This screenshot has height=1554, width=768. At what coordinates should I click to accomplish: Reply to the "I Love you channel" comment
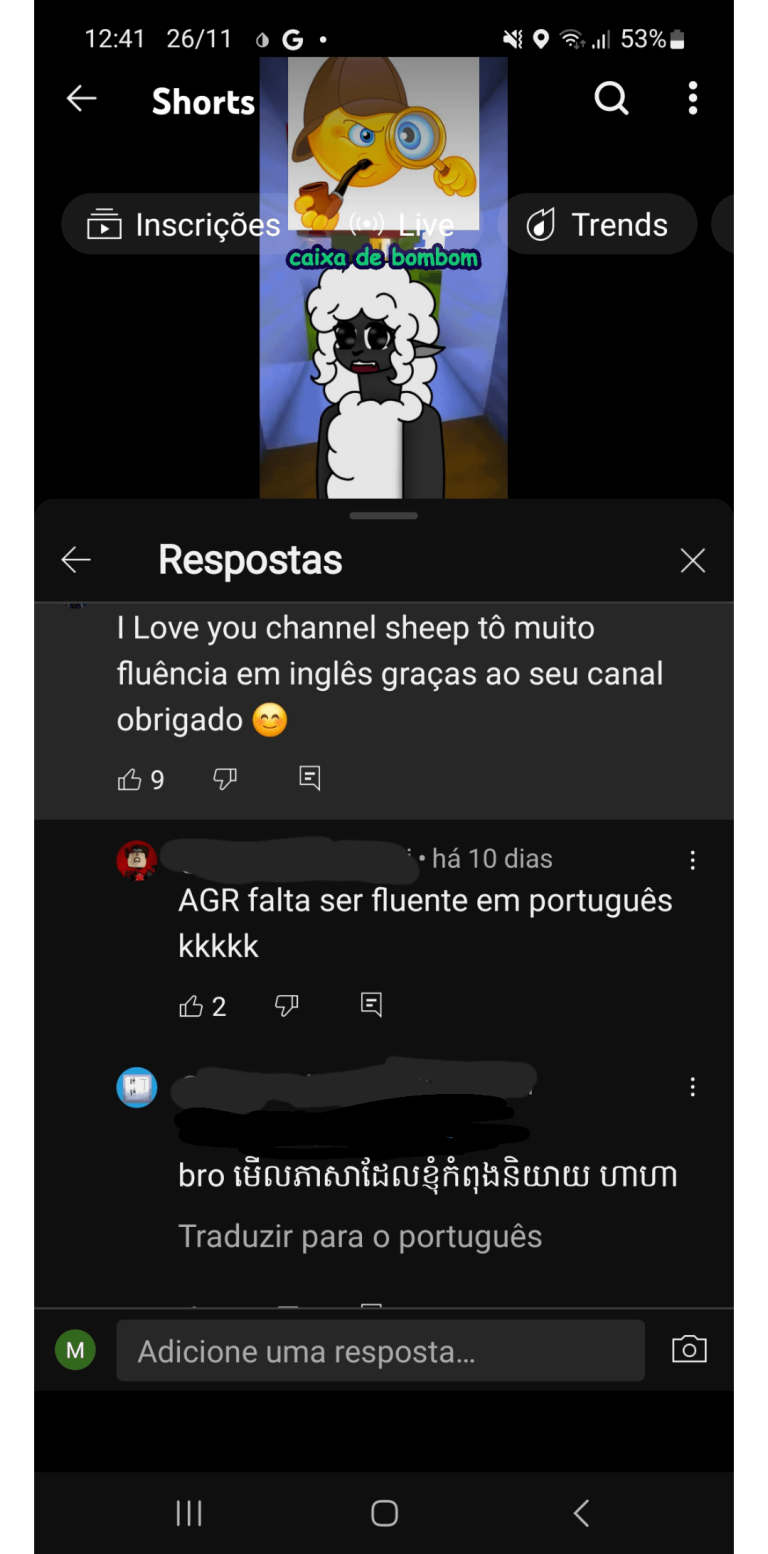click(310, 778)
